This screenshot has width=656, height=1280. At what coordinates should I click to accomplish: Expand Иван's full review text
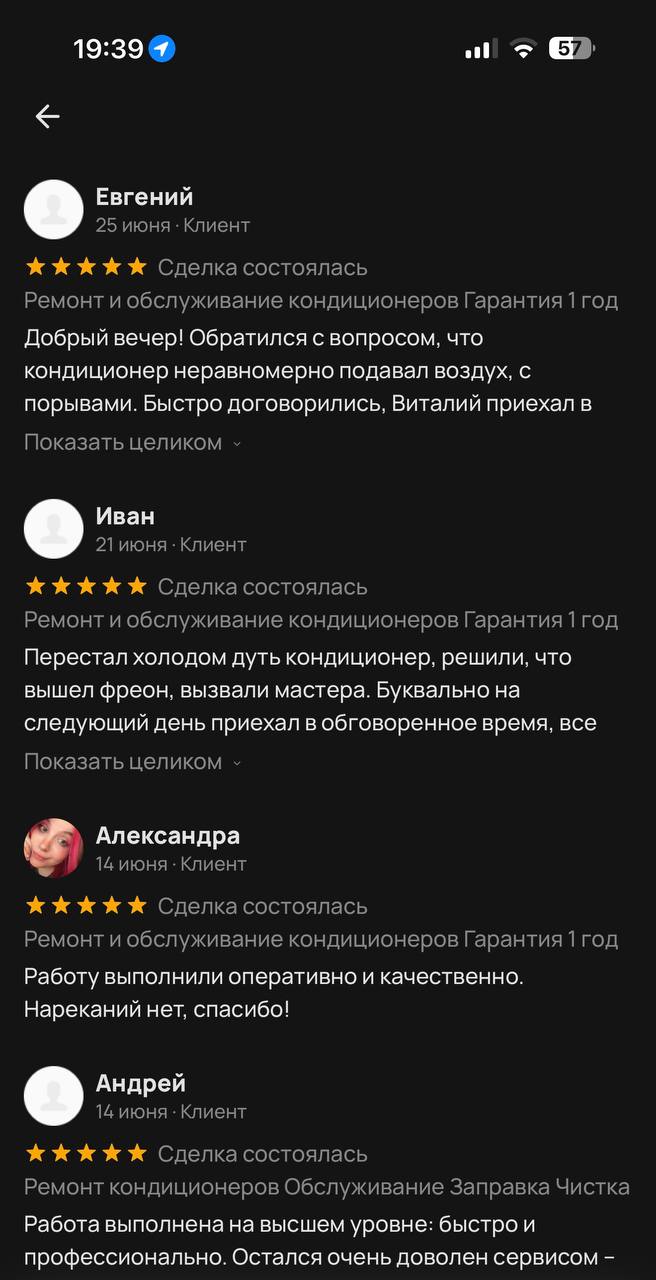pos(133,761)
